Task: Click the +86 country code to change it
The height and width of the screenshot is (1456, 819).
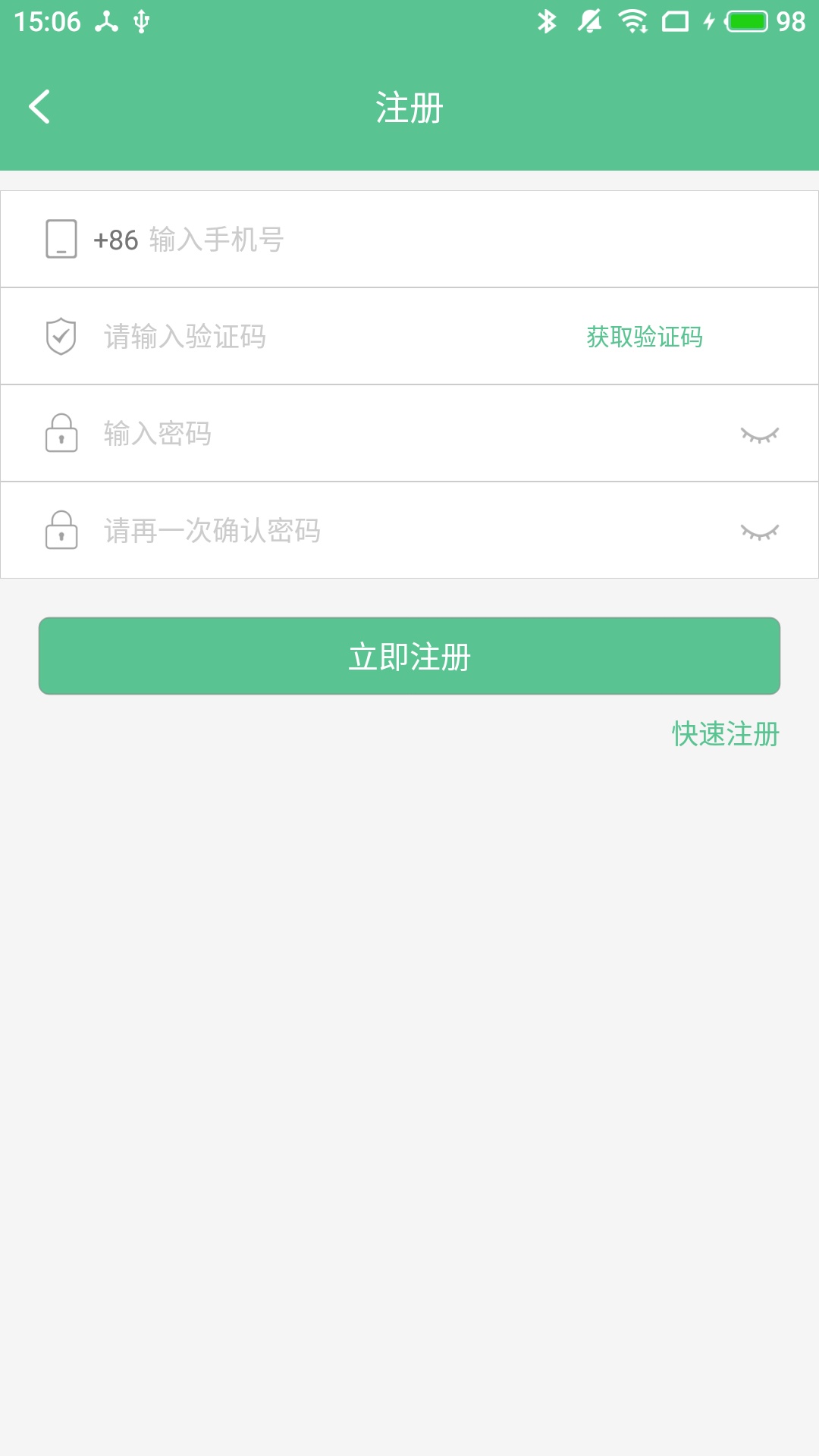Action: coord(112,239)
